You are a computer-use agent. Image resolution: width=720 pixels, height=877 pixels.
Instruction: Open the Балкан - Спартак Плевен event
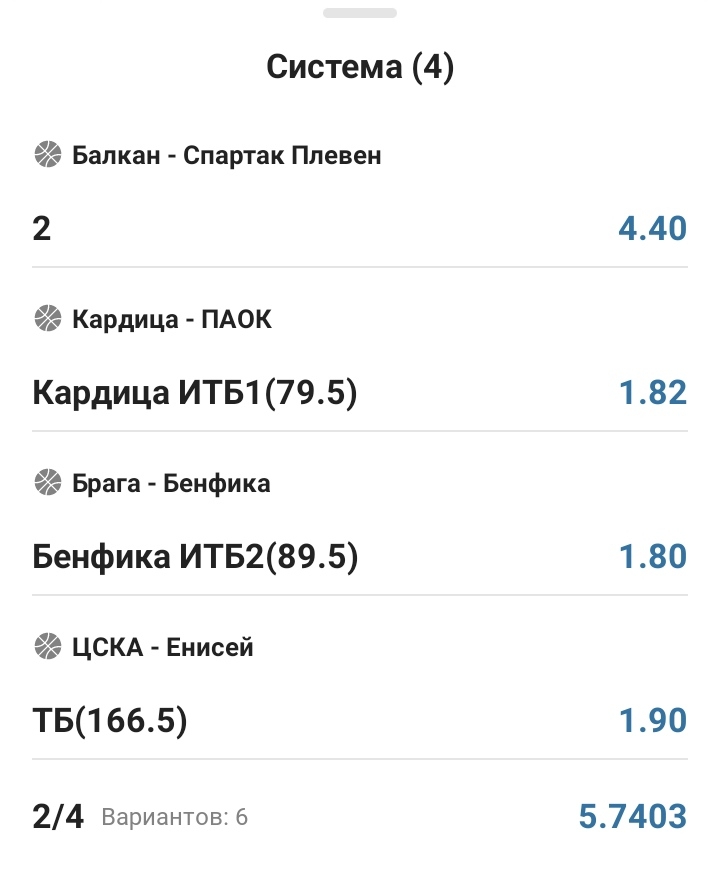(x=226, y=156)
